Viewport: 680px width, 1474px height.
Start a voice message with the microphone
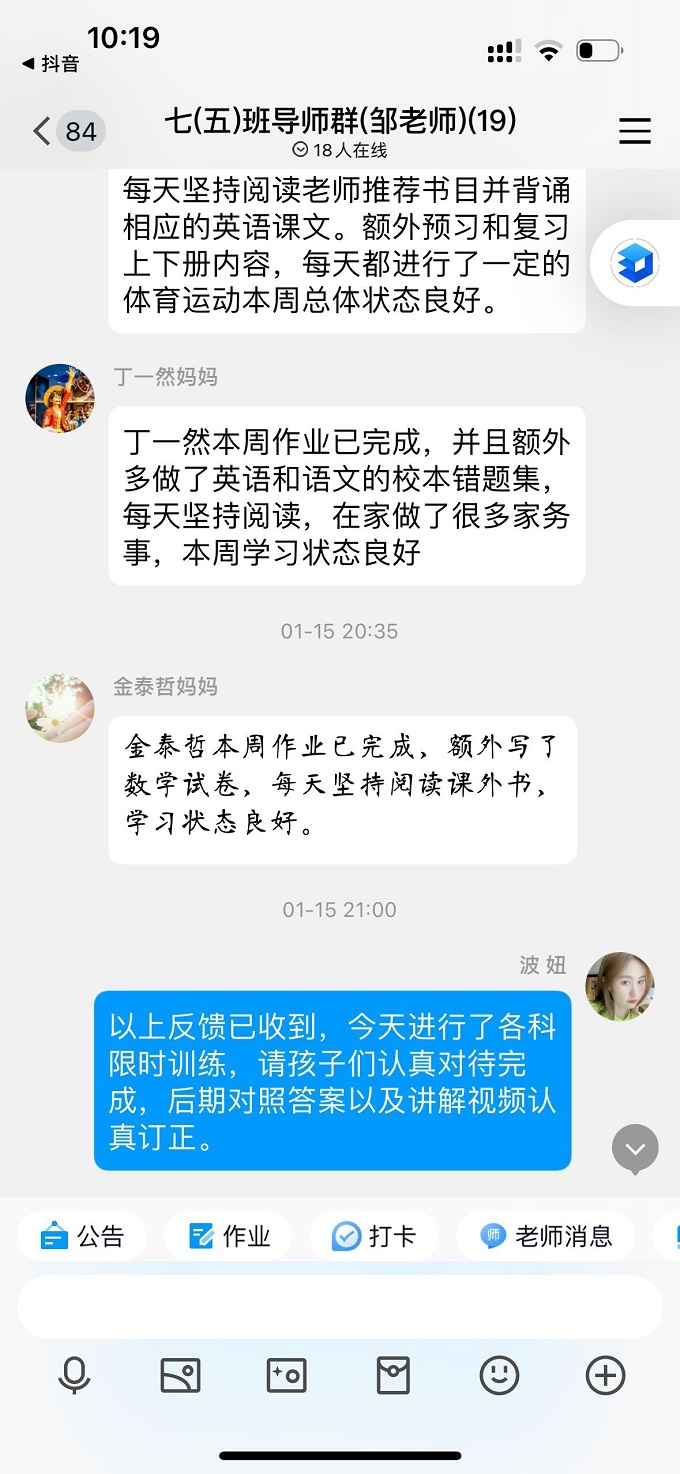coord(74,1376)
